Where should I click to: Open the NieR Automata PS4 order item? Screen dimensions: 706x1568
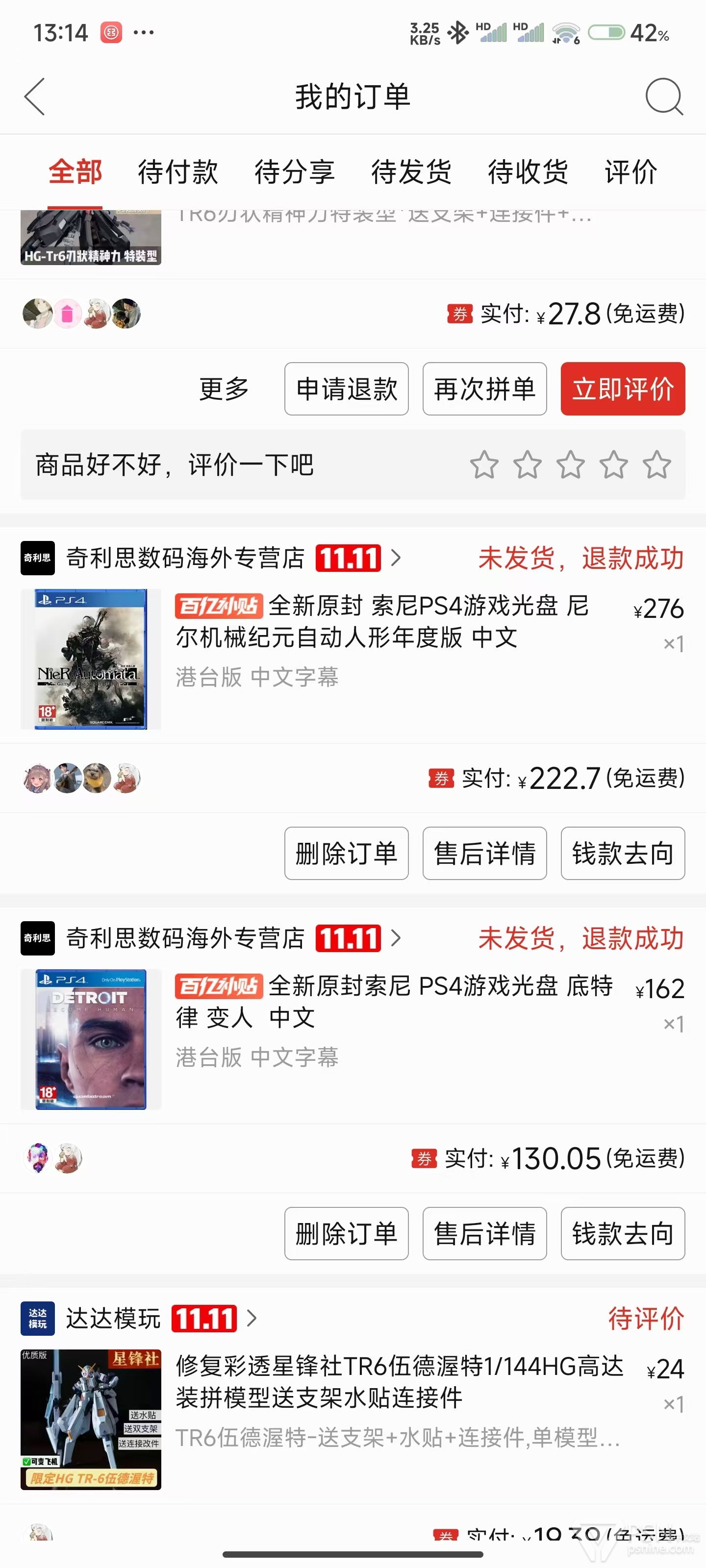pos(353,659)
